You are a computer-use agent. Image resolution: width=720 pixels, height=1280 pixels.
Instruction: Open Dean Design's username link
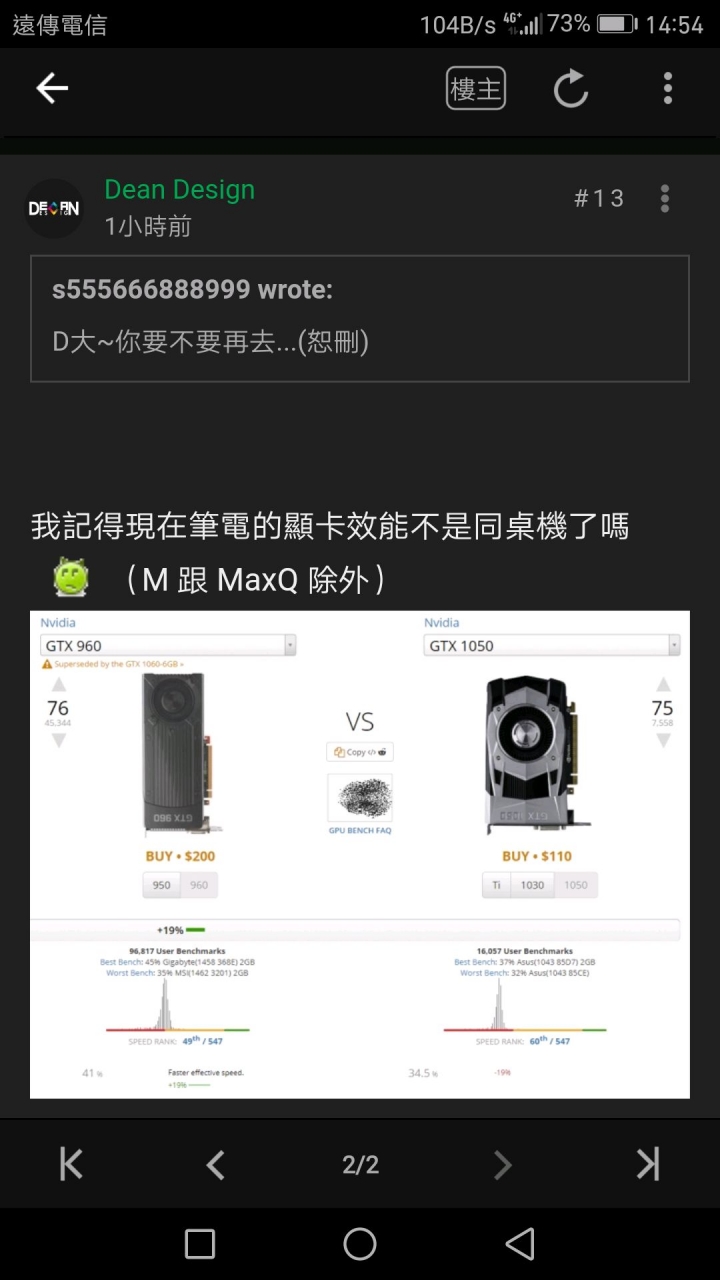pyautogui.click(x=180, y=189)
